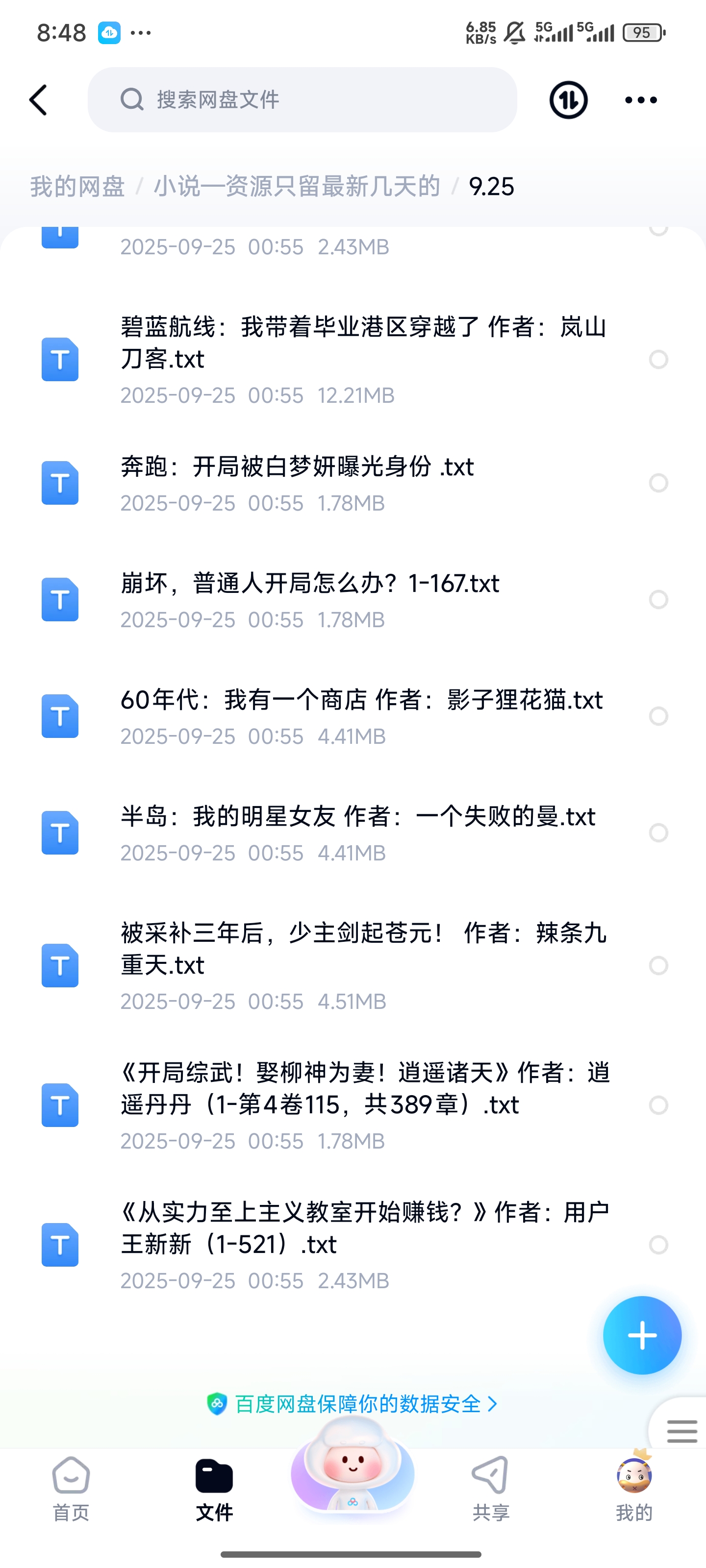Select the file 开局综武！娶柳神为妻
This screenshot has width=706, height=1568.
[x=658, y=1105]
